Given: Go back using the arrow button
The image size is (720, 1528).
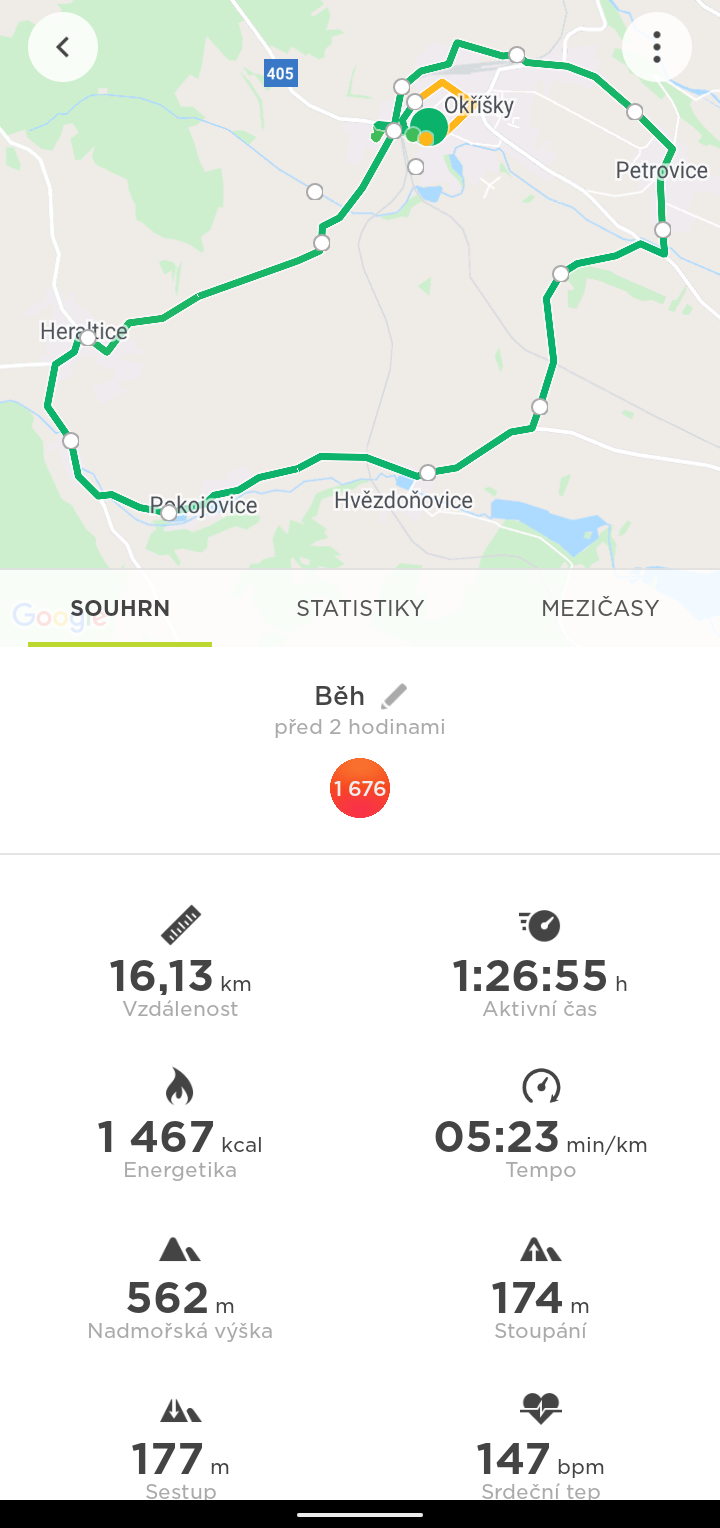Looking at the screenshot, I should (x=63, y=46).
